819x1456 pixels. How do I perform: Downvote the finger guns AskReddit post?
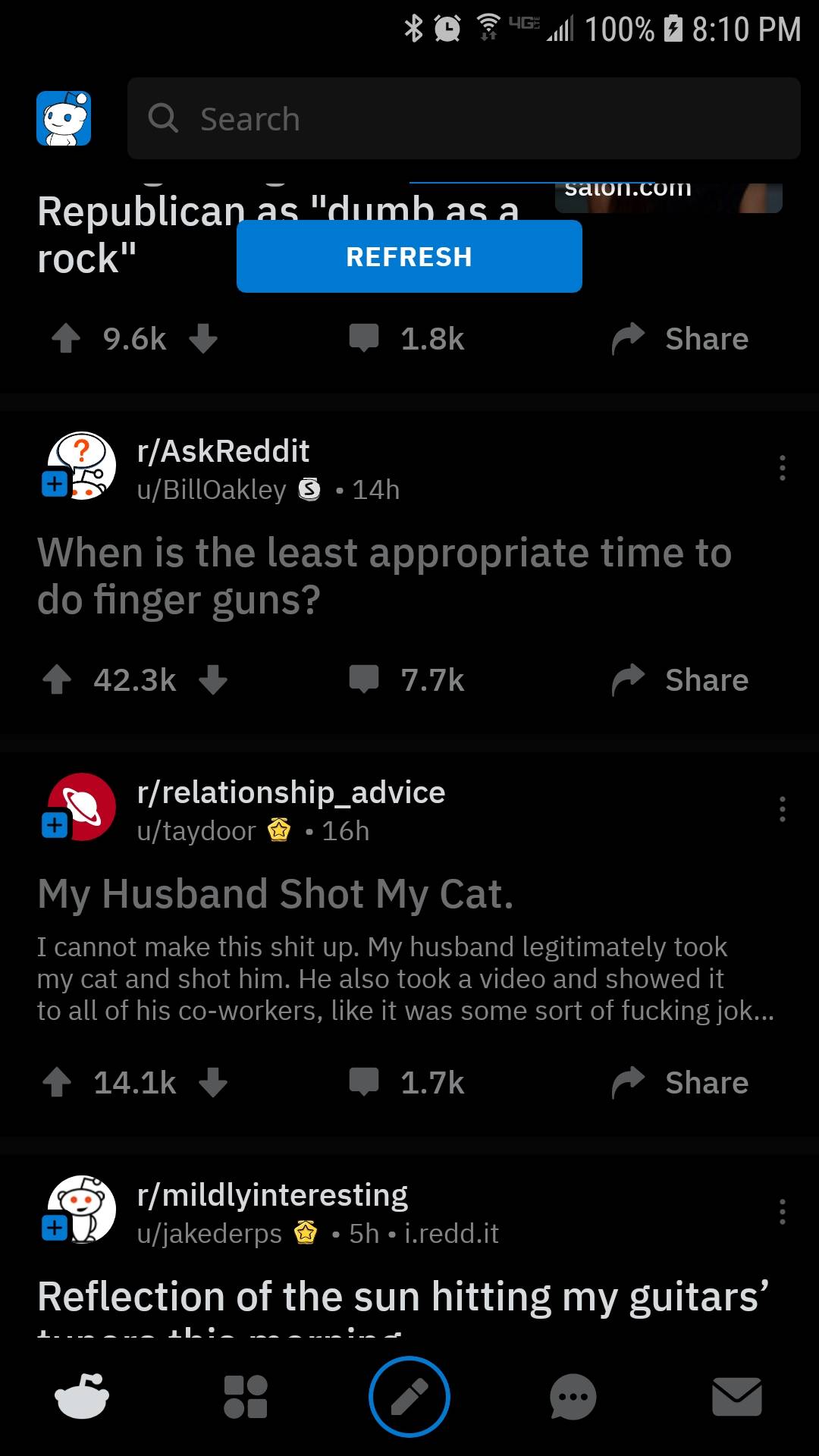[x=213, y=680]
